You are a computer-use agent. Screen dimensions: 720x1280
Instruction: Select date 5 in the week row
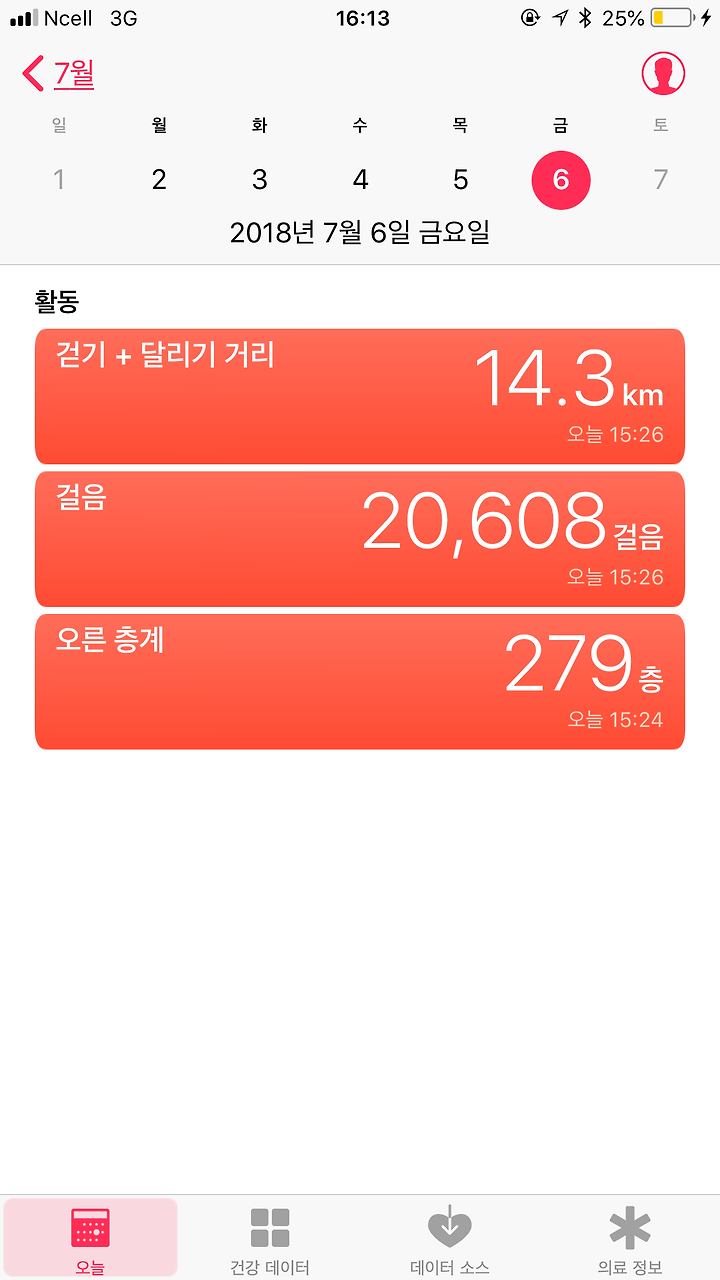460,180
